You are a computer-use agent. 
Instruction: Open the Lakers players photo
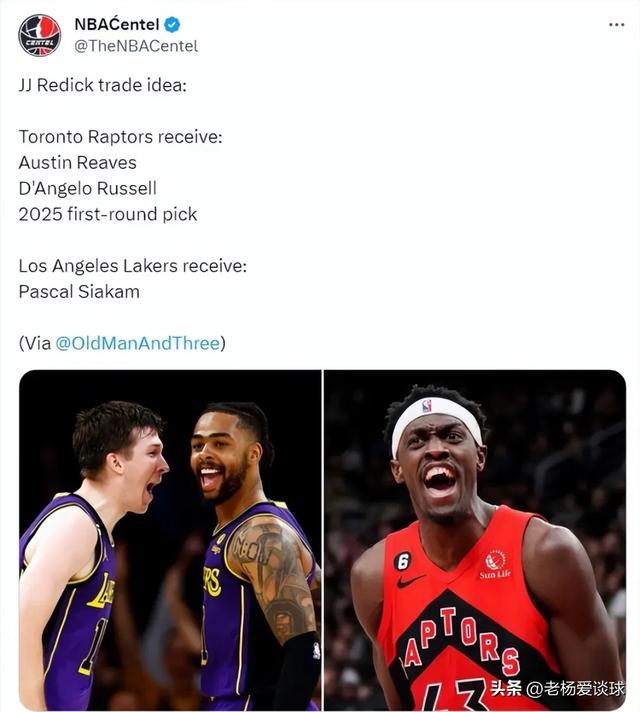pos(170,540)
